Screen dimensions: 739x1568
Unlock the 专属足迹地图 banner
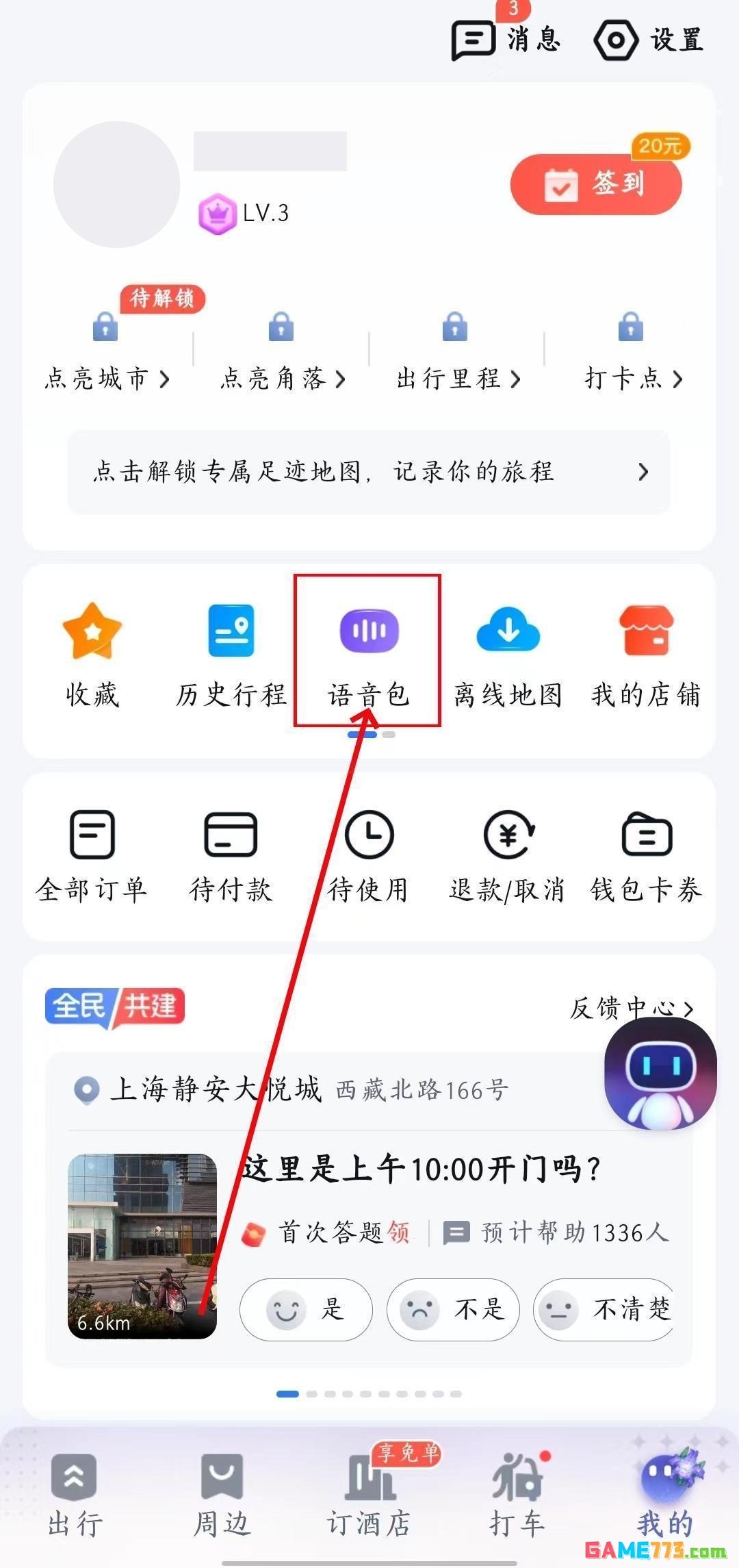click(368, 472)
